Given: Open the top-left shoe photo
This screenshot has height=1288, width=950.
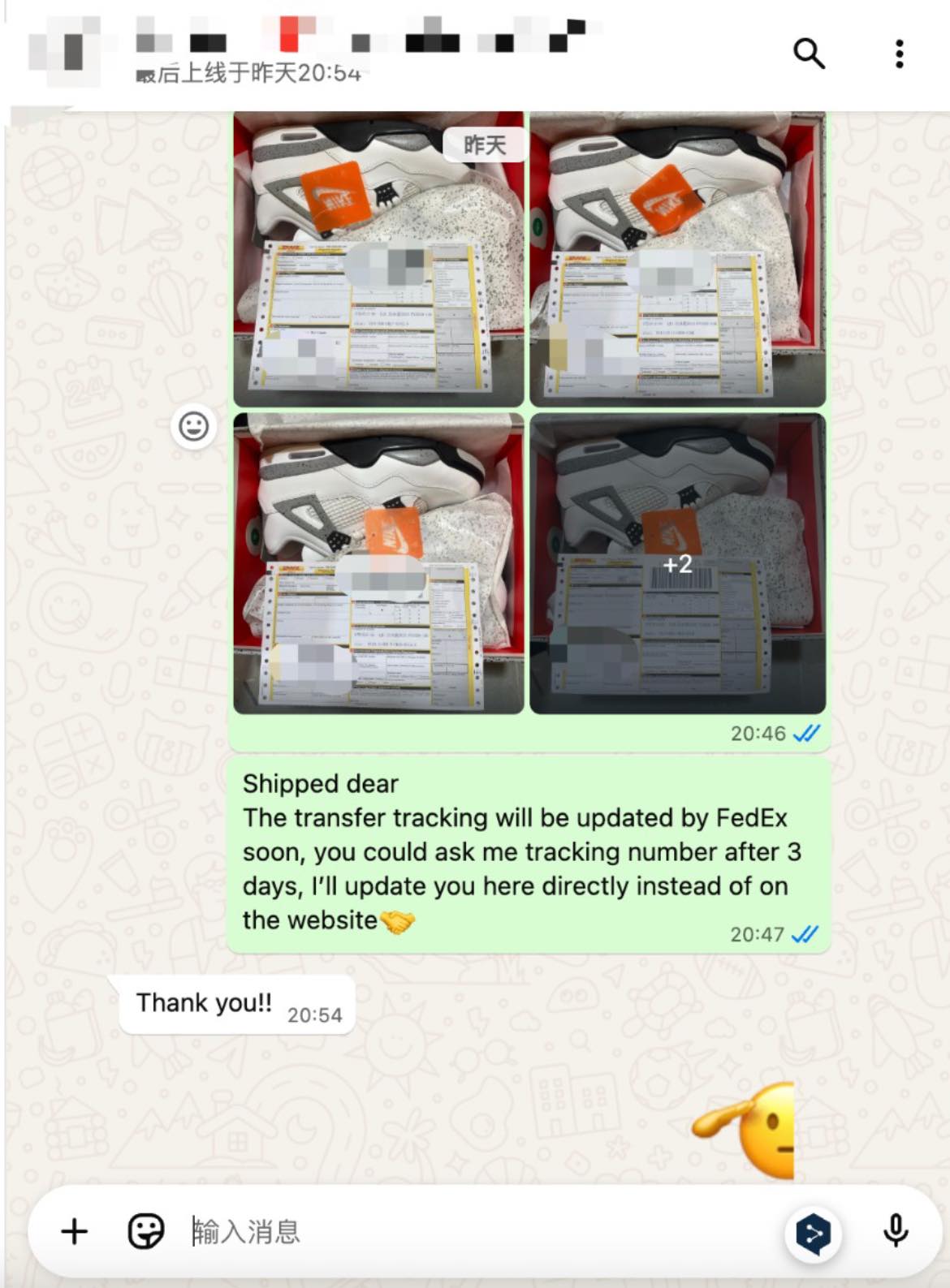Looking at the screenshot, I should tap(378, 260).
